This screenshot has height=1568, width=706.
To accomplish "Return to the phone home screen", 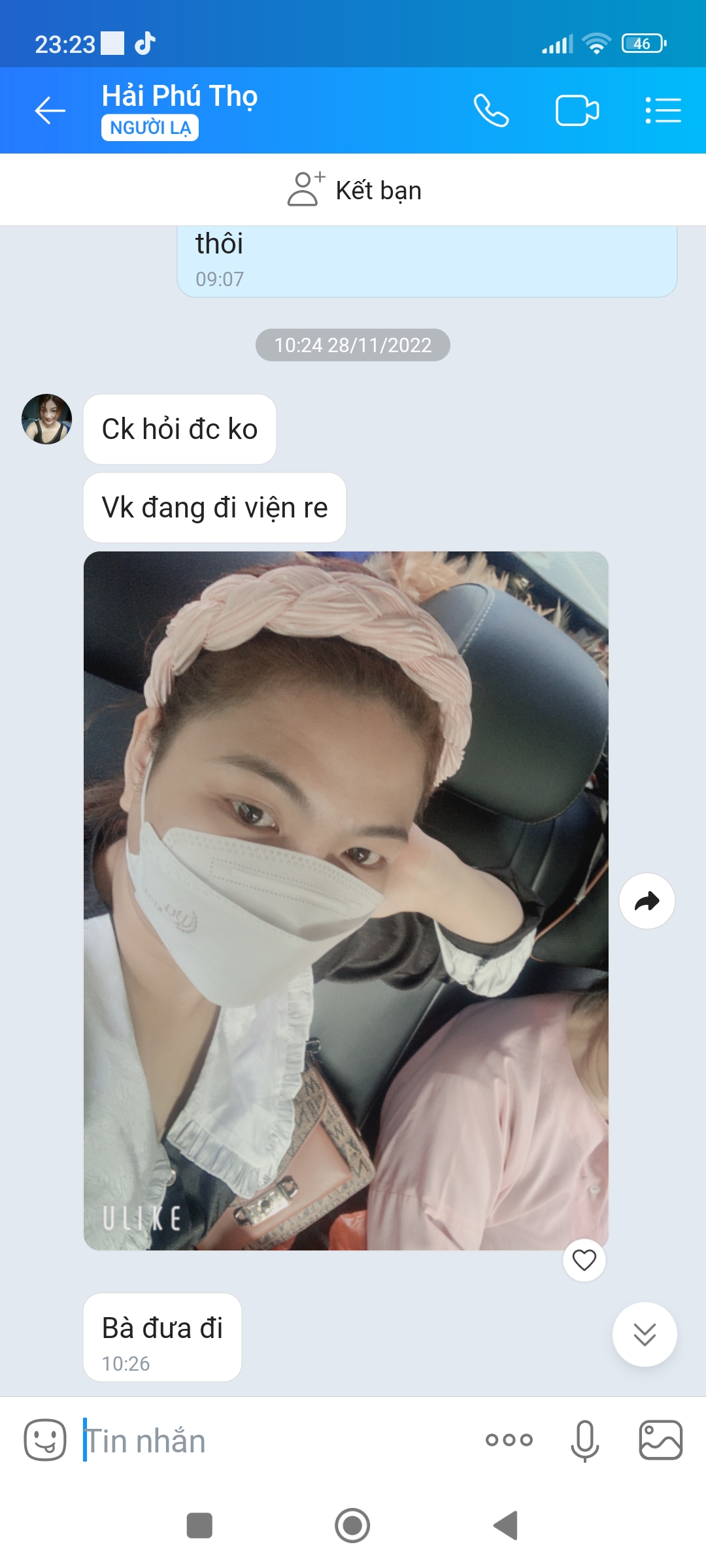I will [x=352, y=1526].
